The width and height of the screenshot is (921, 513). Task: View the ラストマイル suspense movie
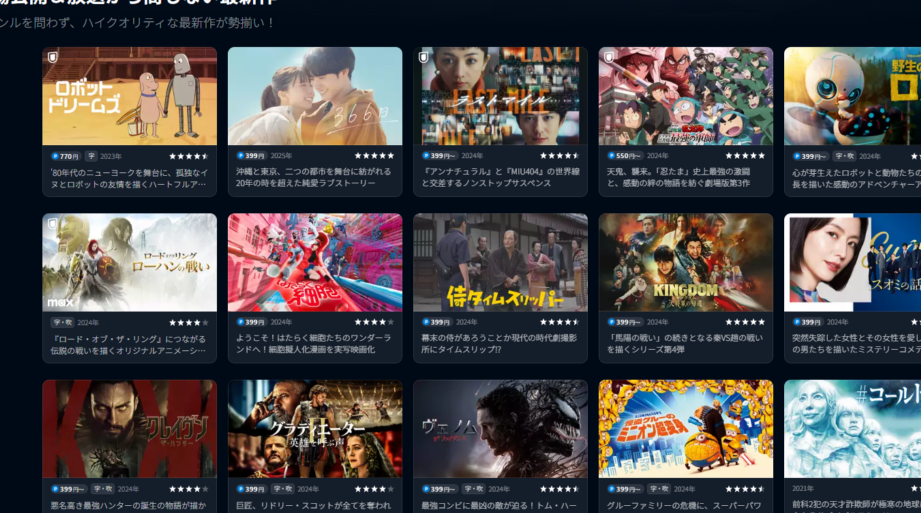pyautogui.click(x=500, y=97)
